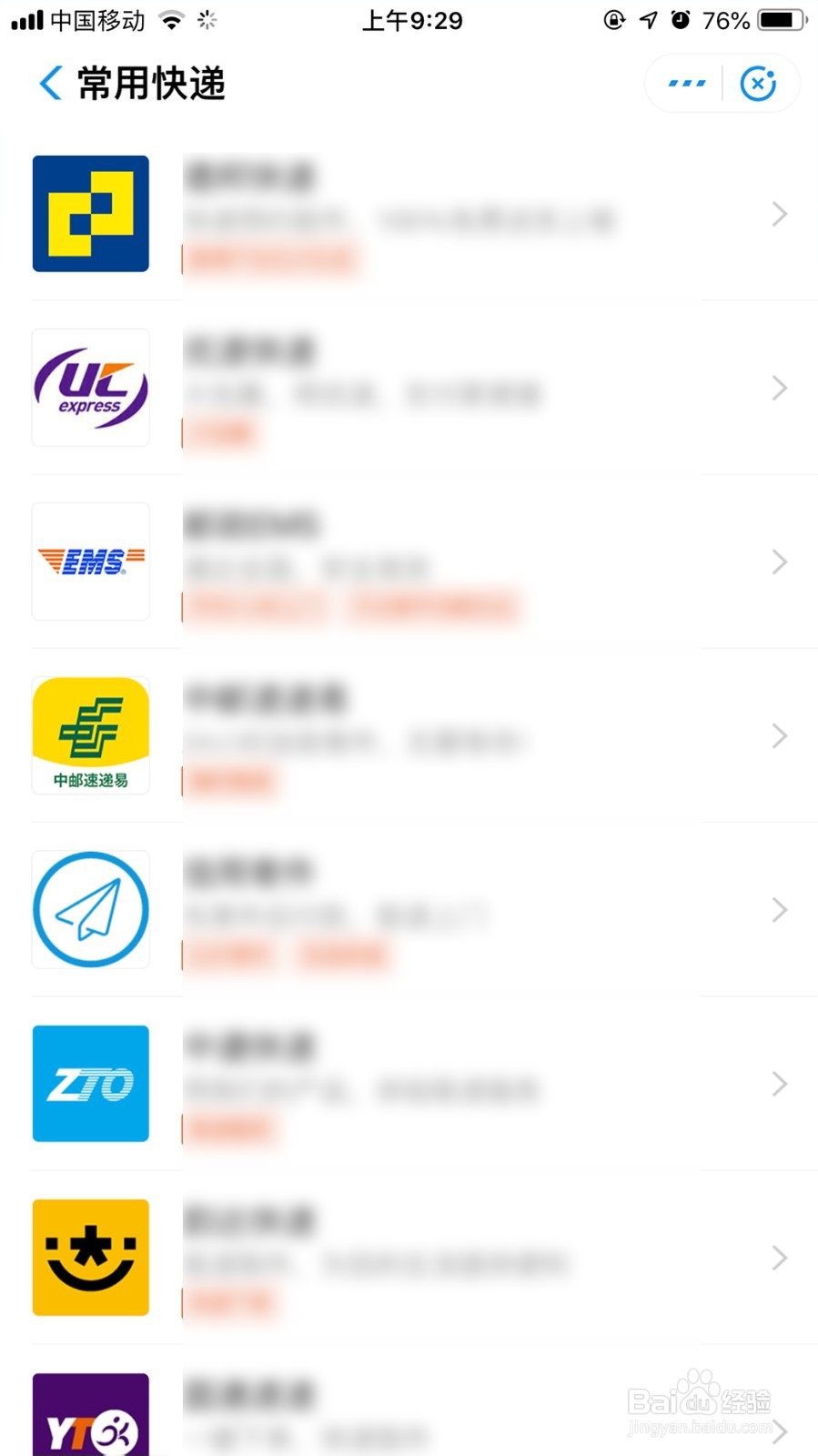This screenshot has height=1456, width=818.
Task: Open the mini program more options menu
Action: tap(686, 84)
